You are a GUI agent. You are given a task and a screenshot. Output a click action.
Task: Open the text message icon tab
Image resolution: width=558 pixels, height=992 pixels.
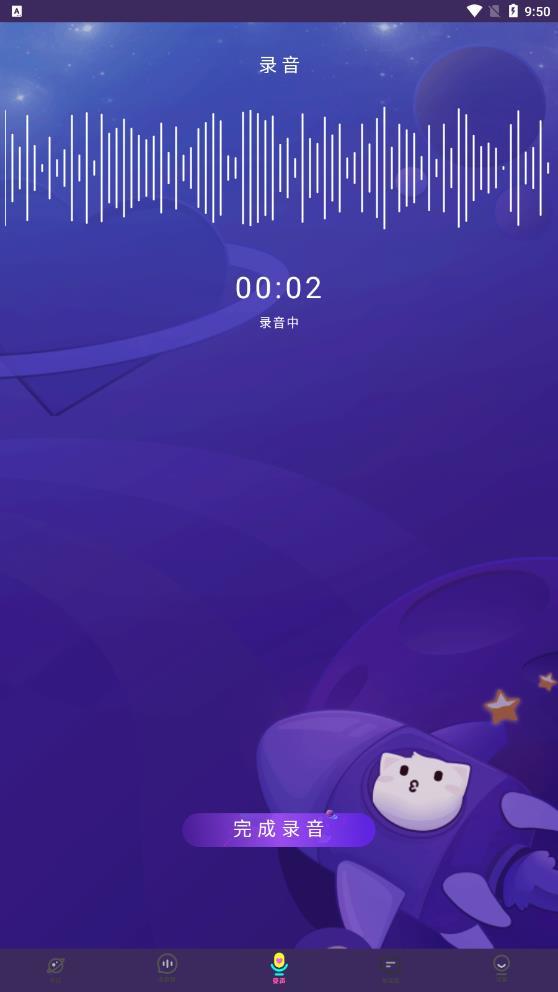390,968
